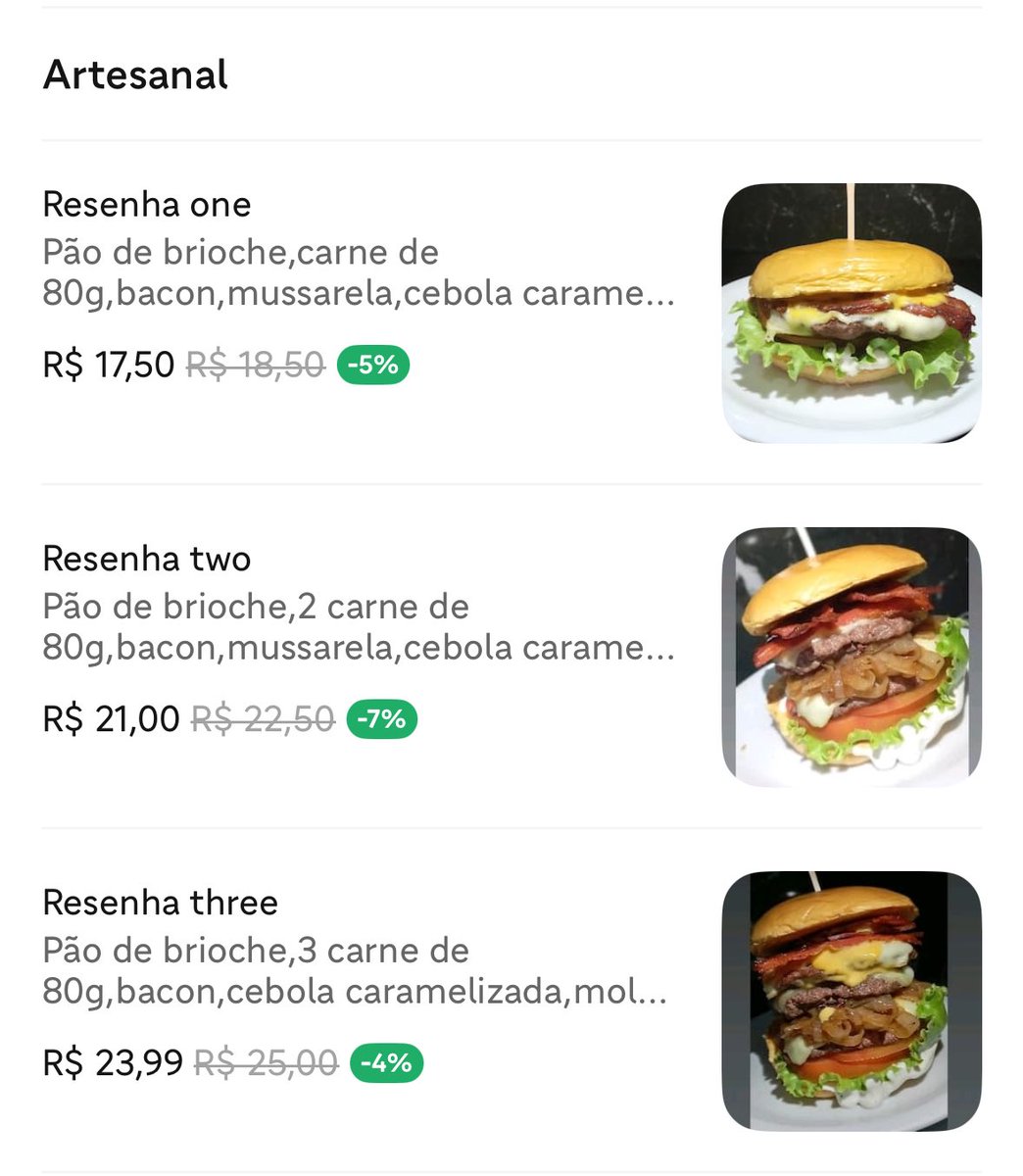View the Resenha three burger item

[161, 903]
